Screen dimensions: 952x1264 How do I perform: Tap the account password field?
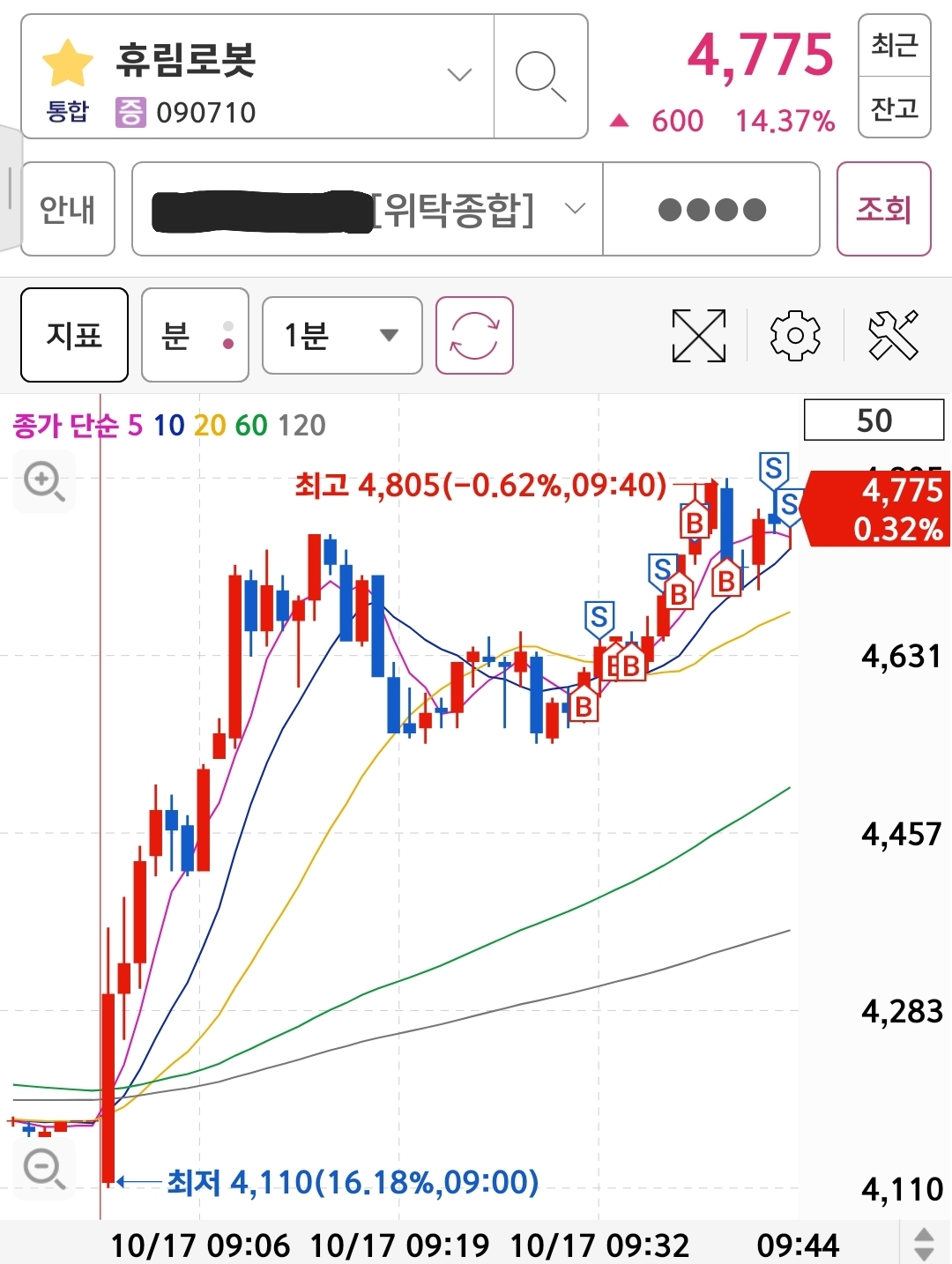[x=711, y=210]
